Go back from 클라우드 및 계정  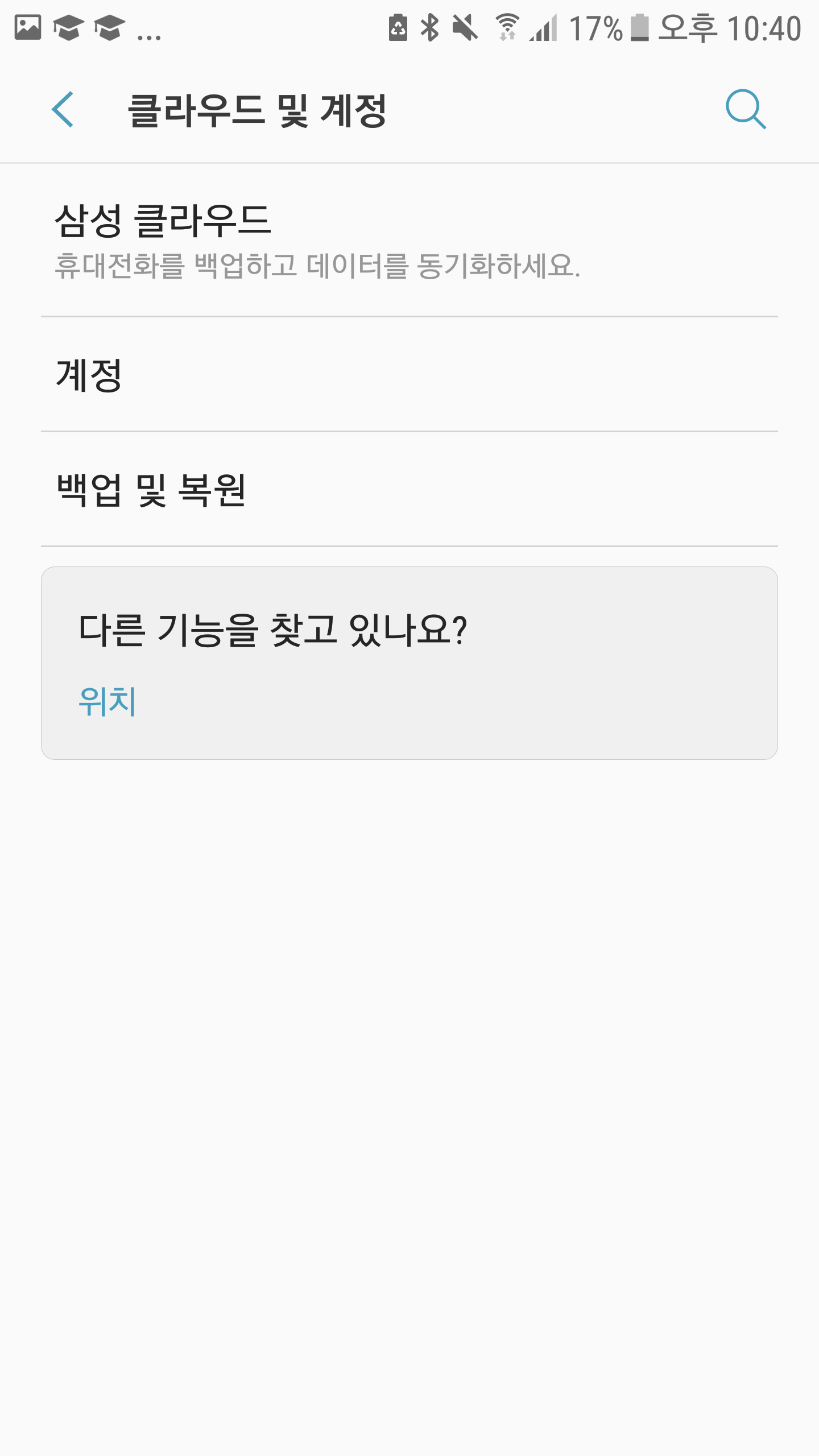[x=63, y=109]
